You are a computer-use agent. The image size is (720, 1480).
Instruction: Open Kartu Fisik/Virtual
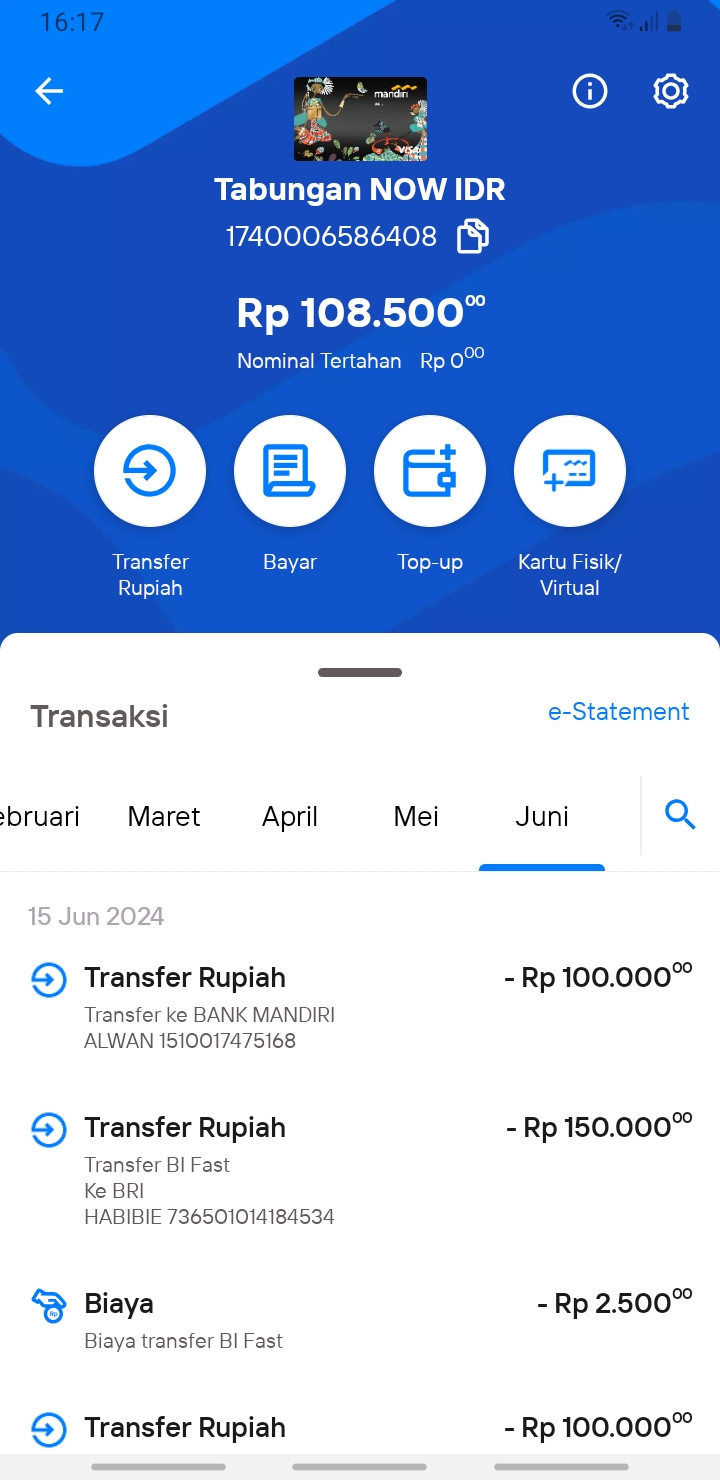coord(570,470)
